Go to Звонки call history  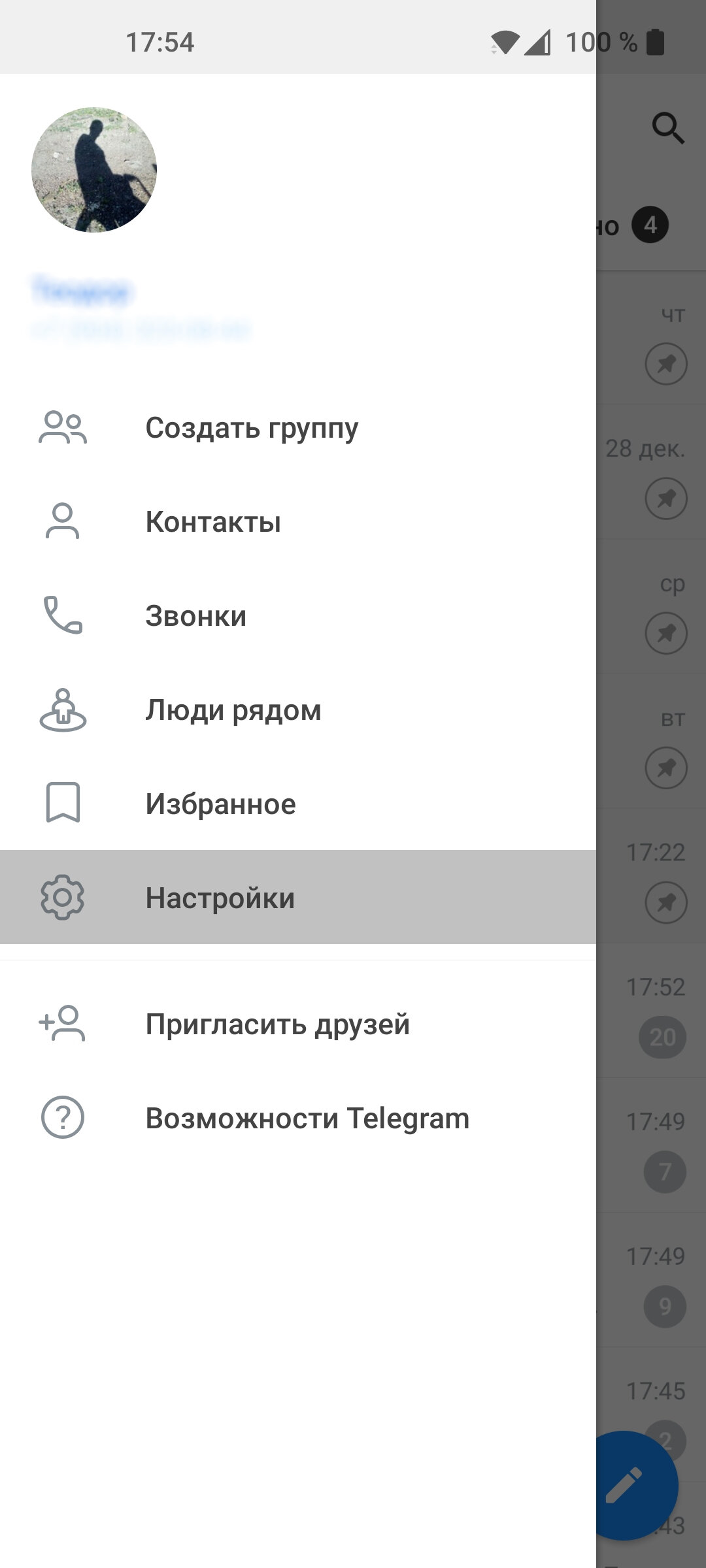pyautogui.click(x=298, y=615)
